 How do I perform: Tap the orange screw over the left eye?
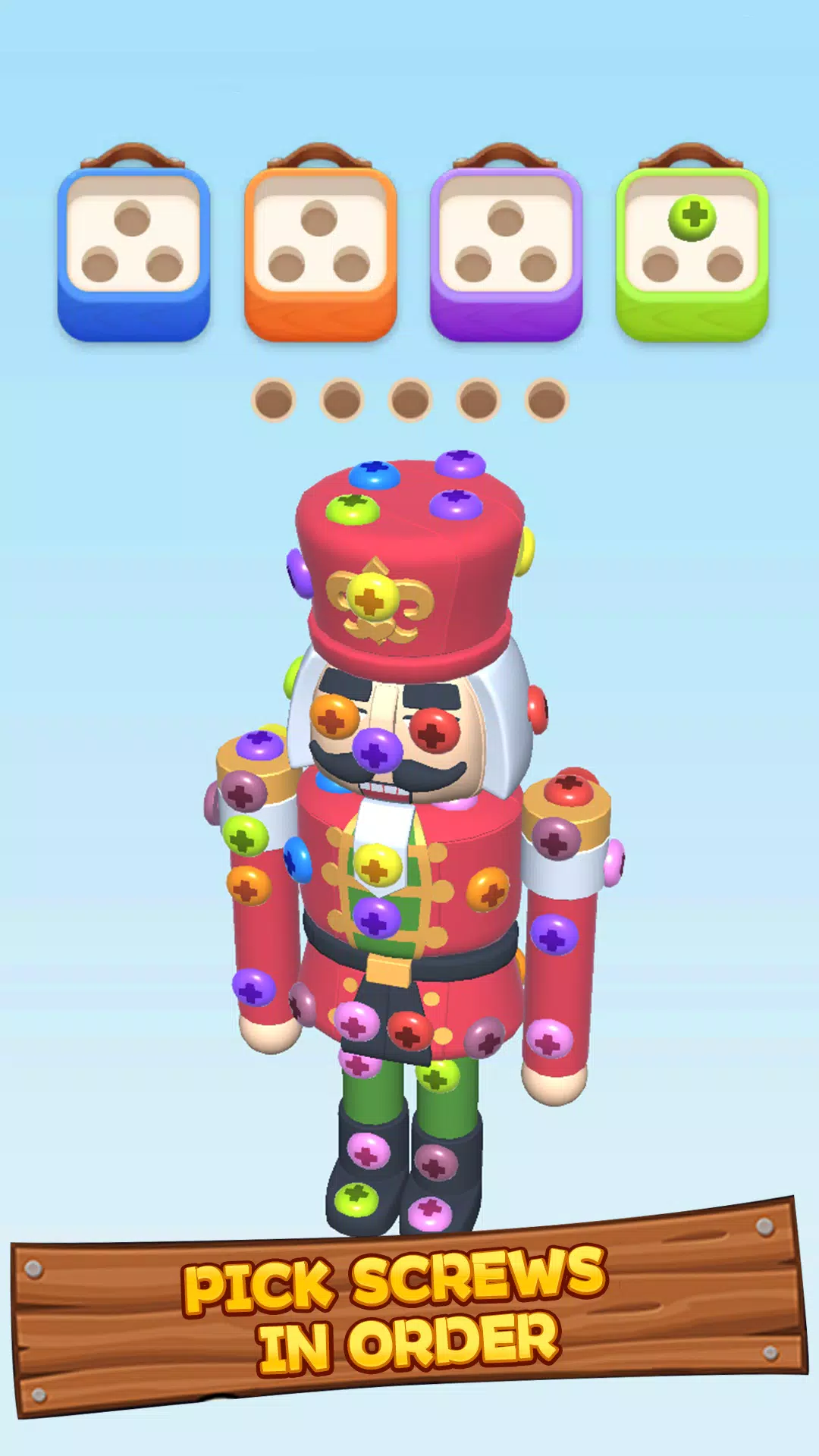(x=334, y=717)
